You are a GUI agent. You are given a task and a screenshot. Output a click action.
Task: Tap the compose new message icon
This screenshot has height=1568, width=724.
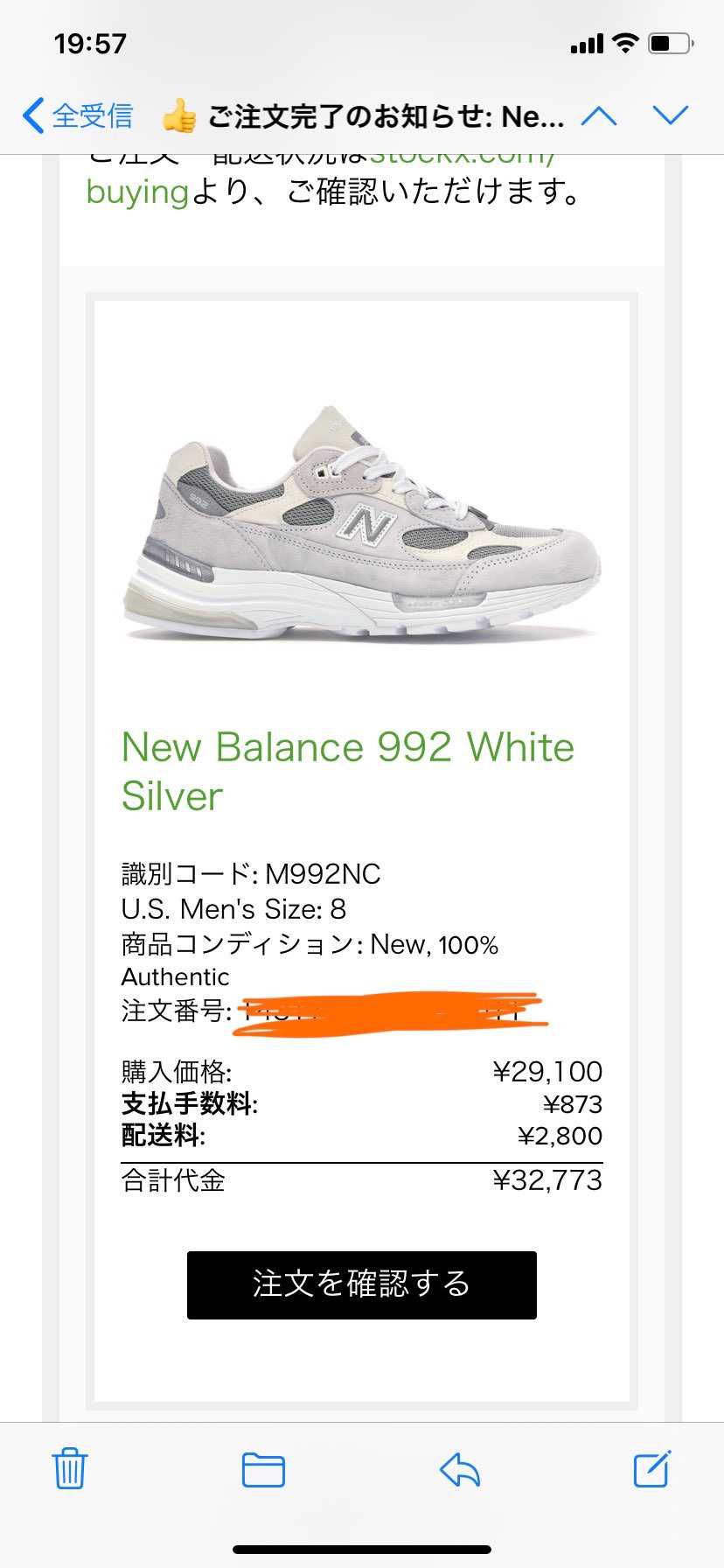point(651,1472)
